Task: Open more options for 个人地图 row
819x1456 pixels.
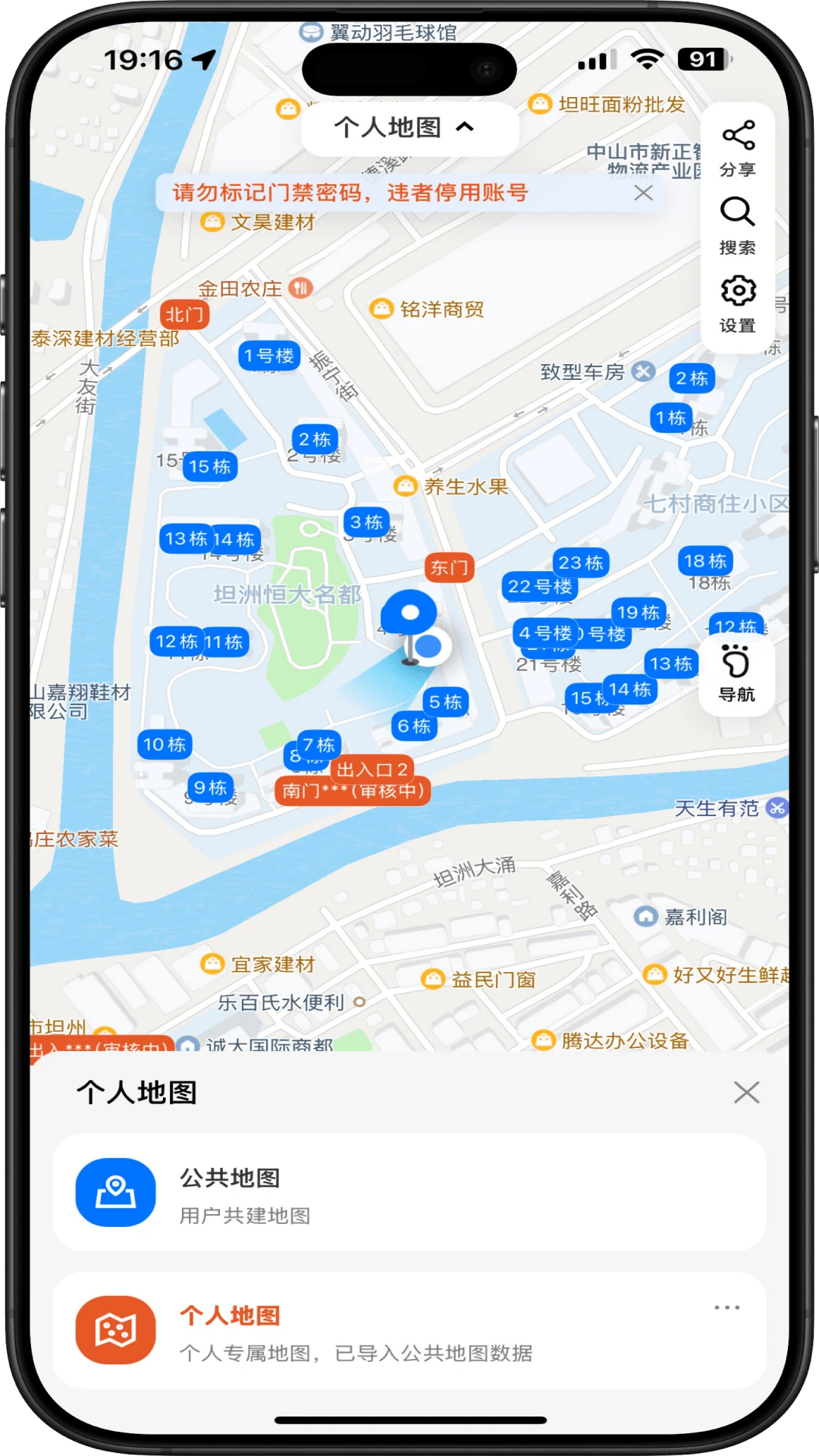Action: coord(726,1307)
